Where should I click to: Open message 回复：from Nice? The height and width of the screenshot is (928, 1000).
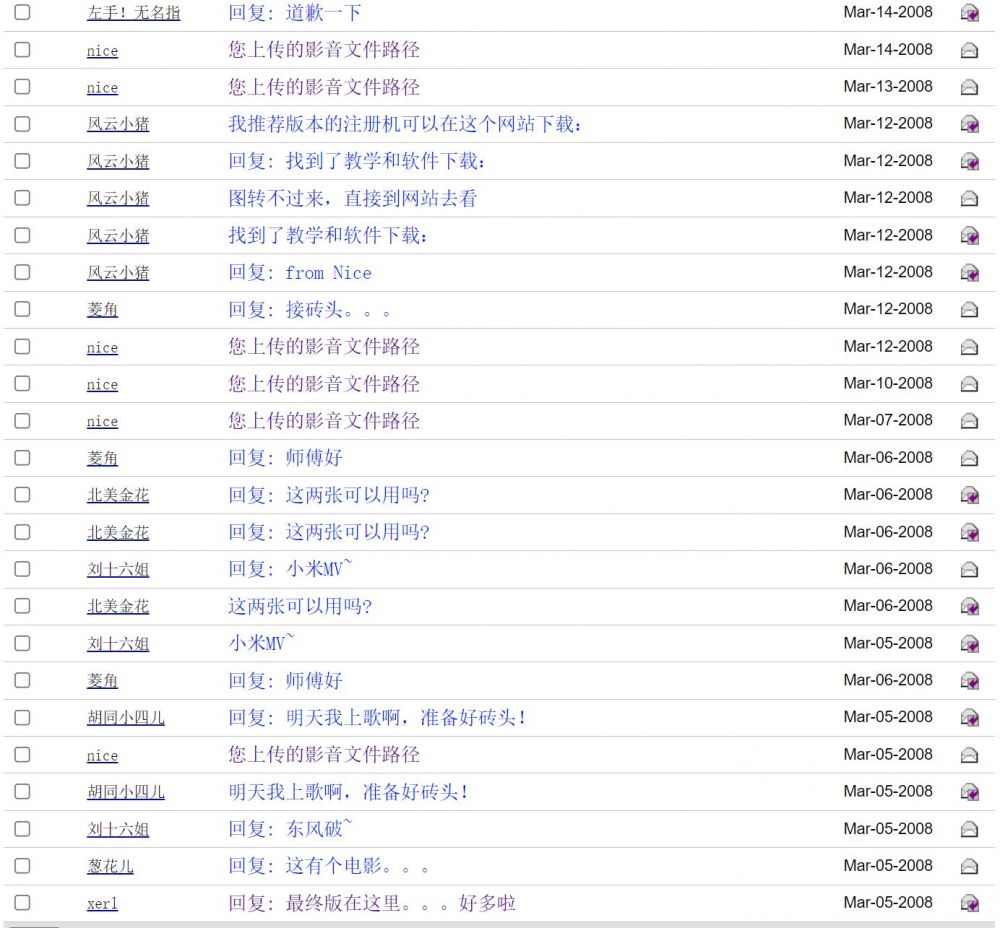pos(300,272)
